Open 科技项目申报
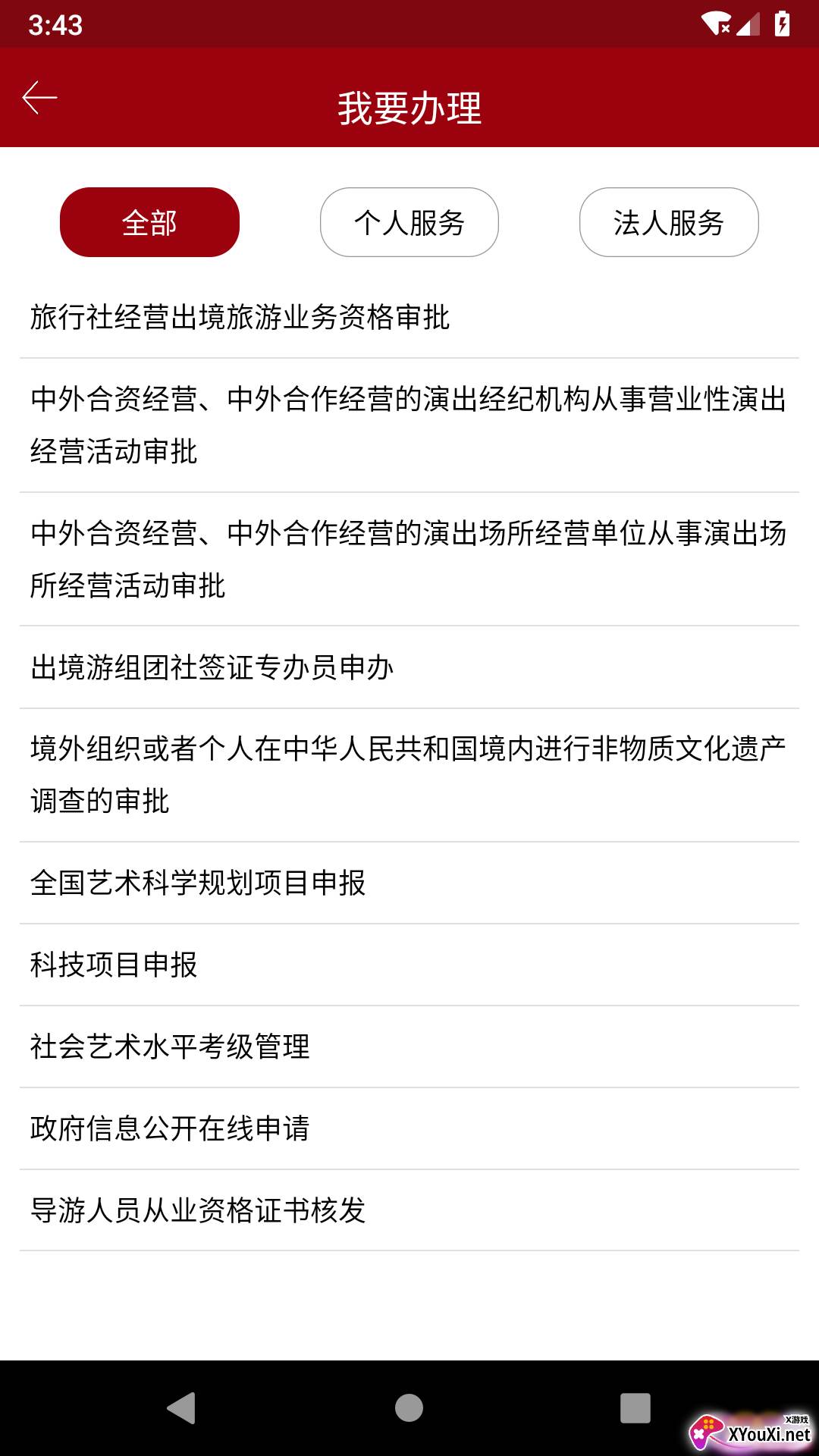This screenshot has width=819, height=1456. click(x=409, y=965)
